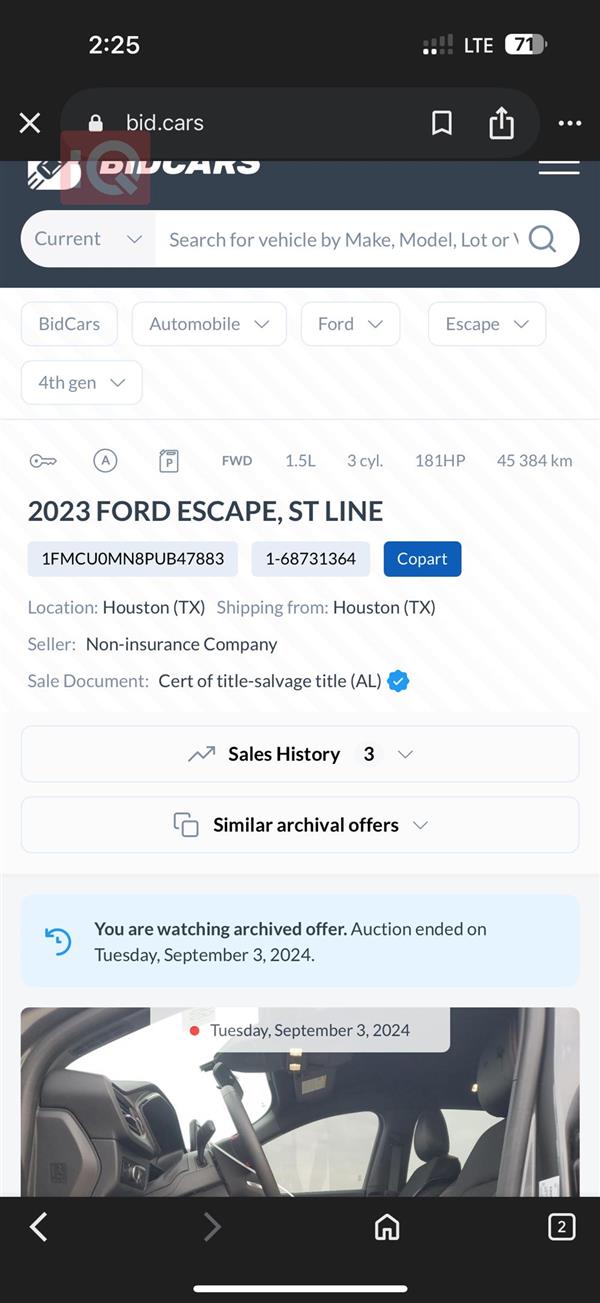Open the BidCars breadcrumb chip
This screenshot has width=600, height=1303.
[x=69, y=324]
